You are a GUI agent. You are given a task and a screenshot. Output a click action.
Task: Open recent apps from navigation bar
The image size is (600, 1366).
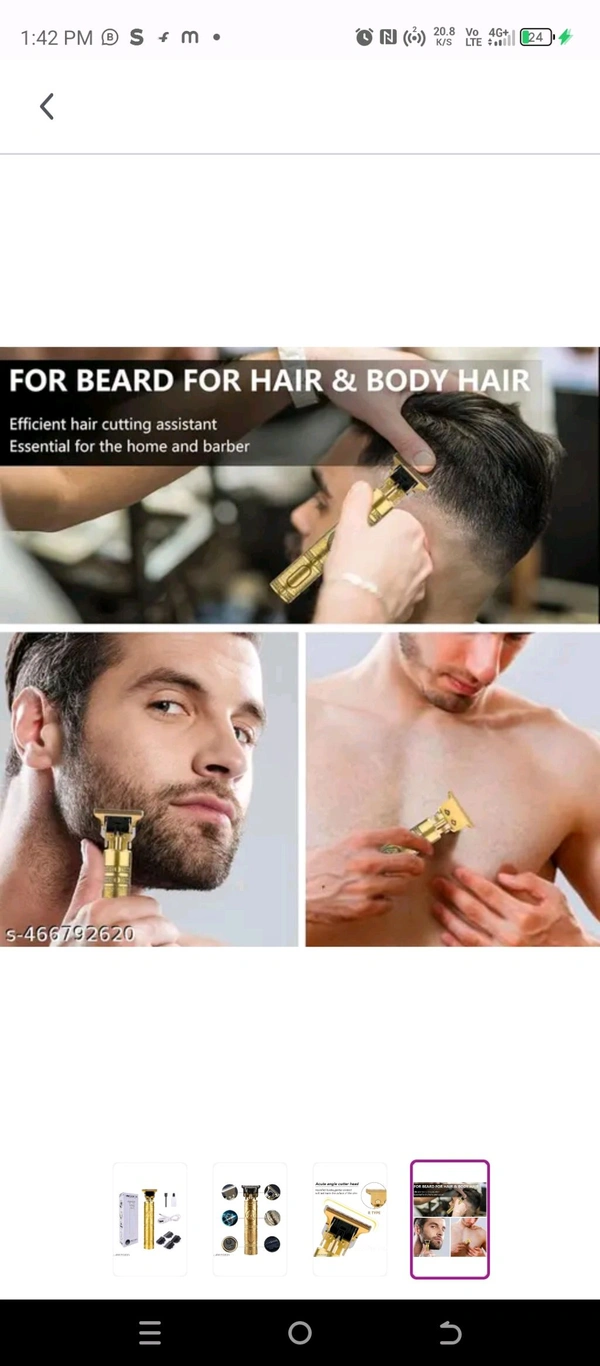point(150,1332)
